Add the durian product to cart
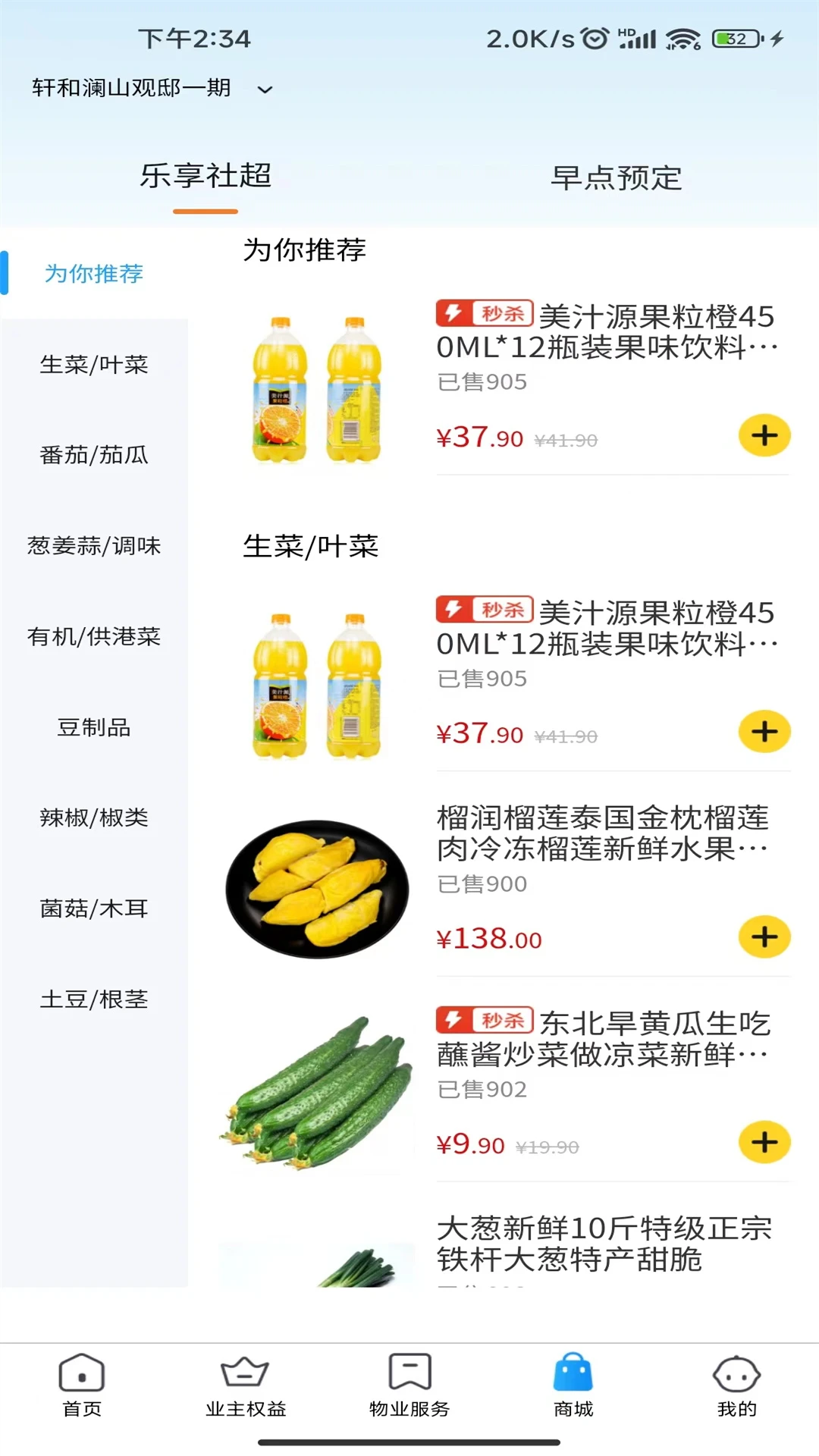 764,937
